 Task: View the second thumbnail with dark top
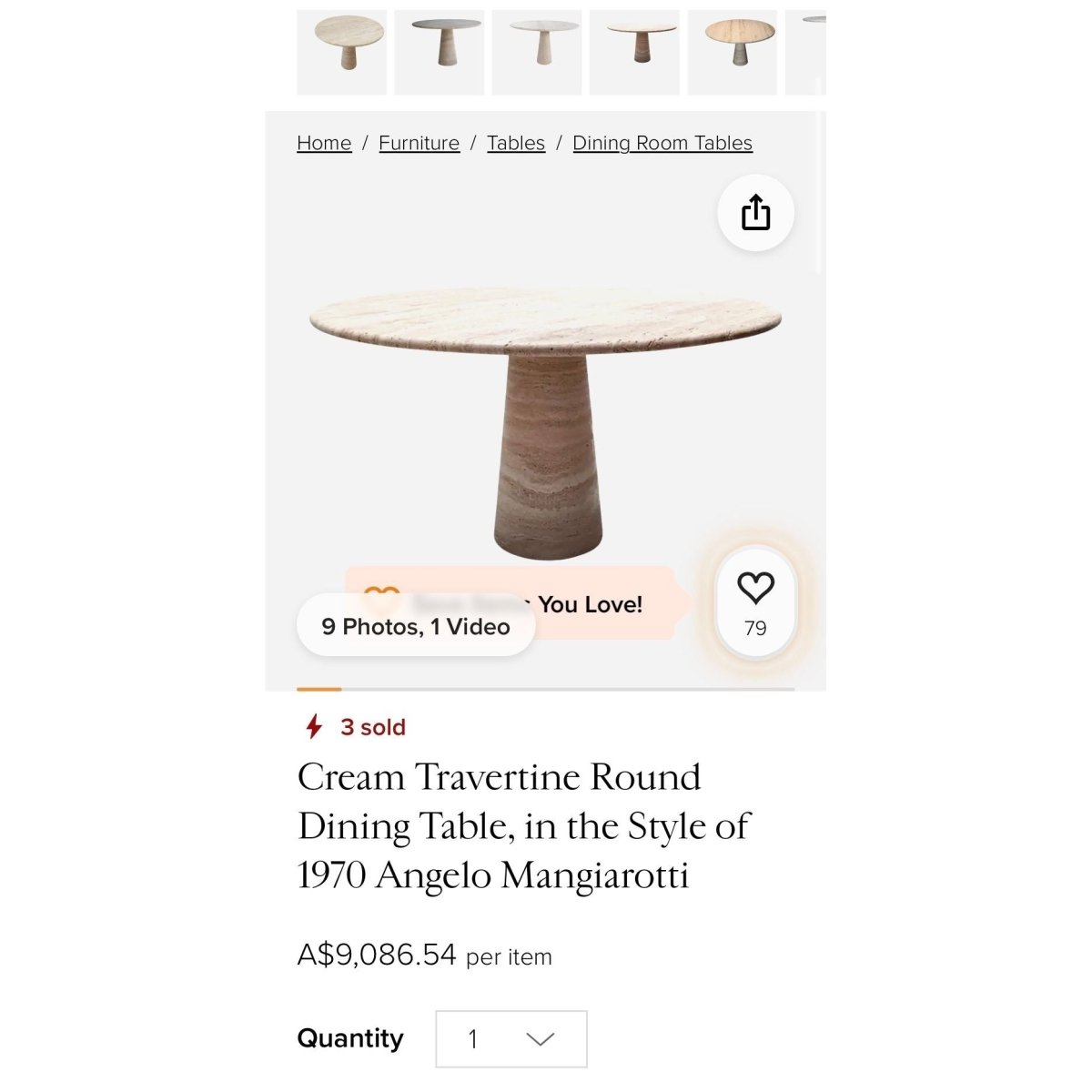click(440, 52)
